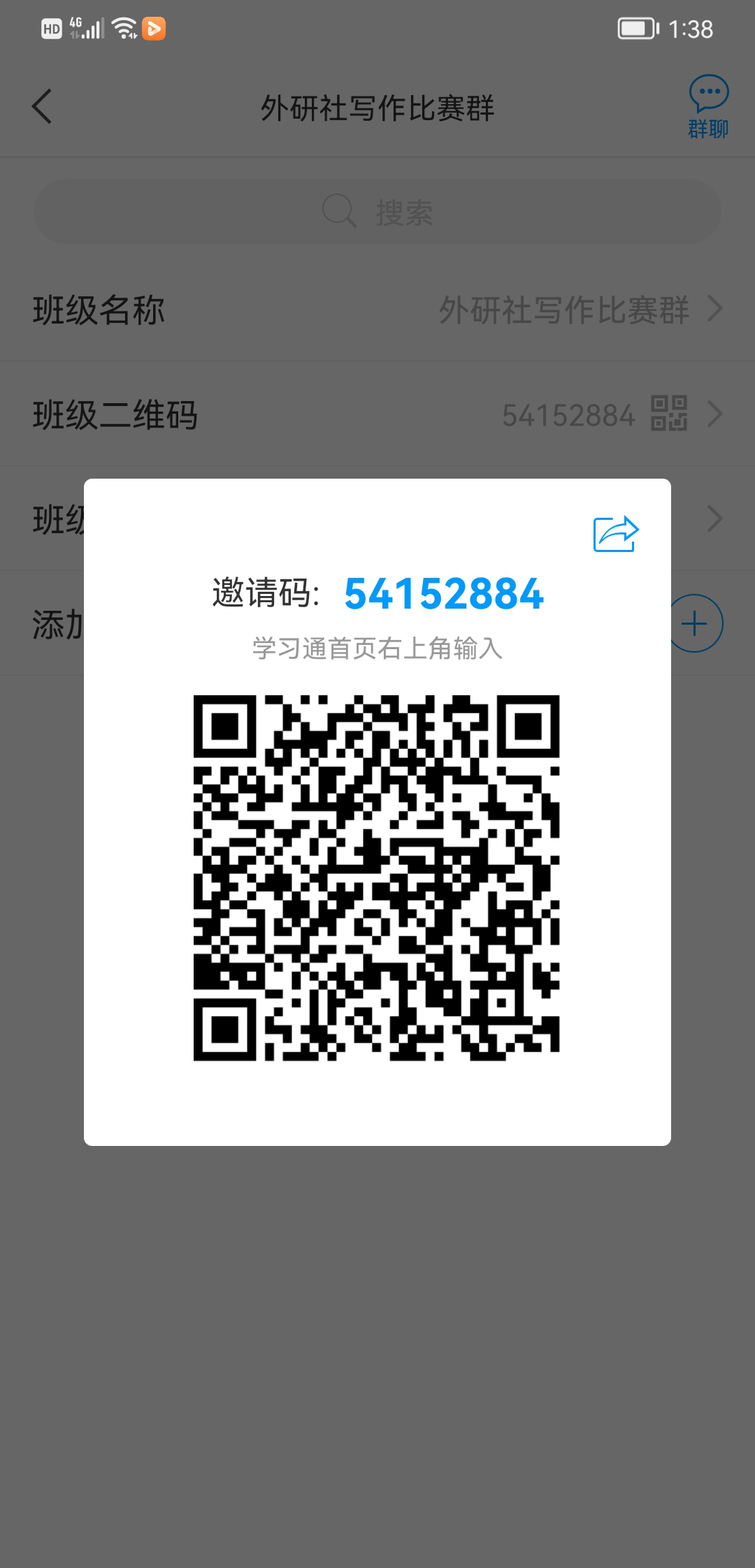
Task: Open the 群聊 group chat
Action: [708, 108]
